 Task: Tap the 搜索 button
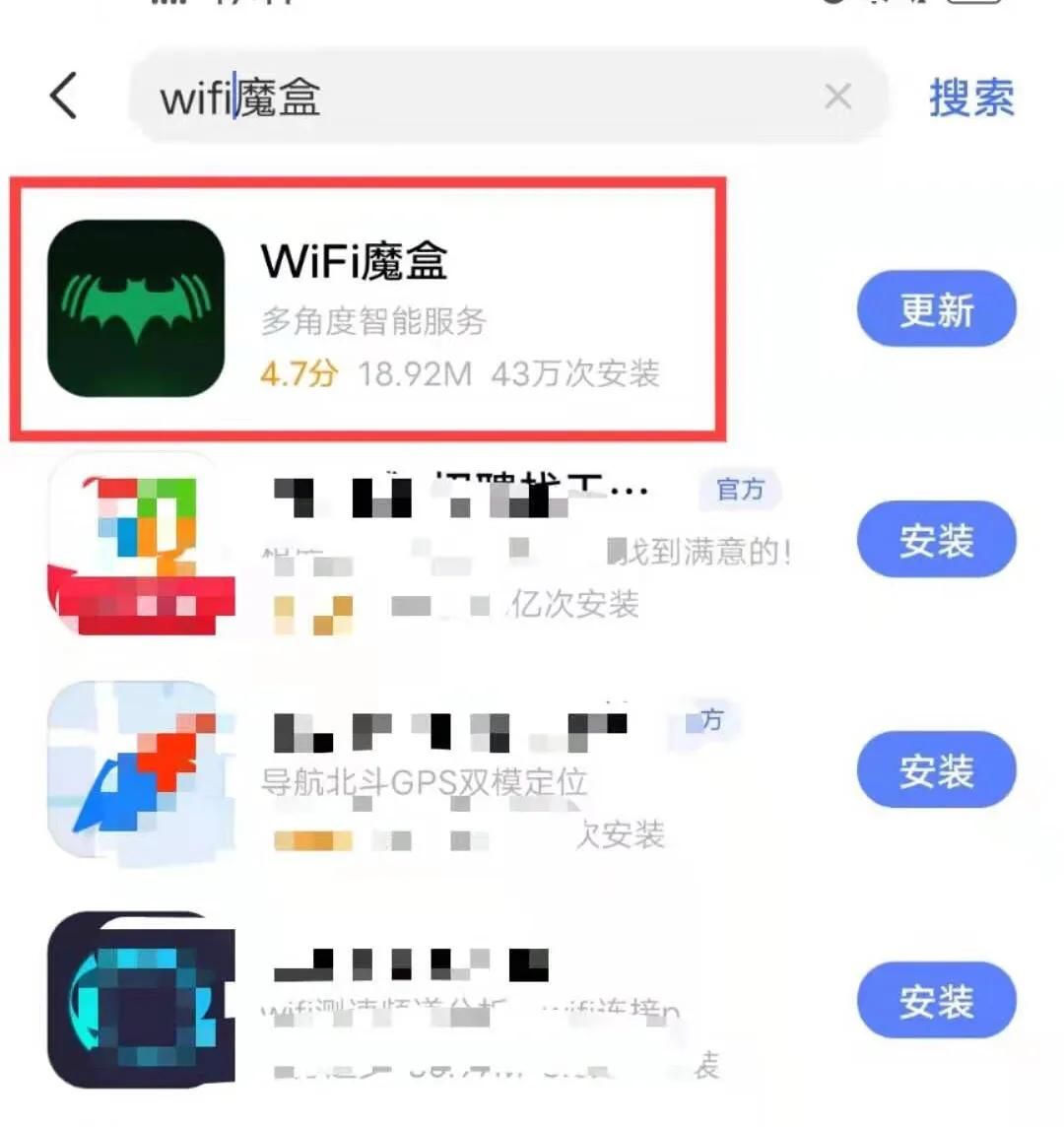[970, 98]
